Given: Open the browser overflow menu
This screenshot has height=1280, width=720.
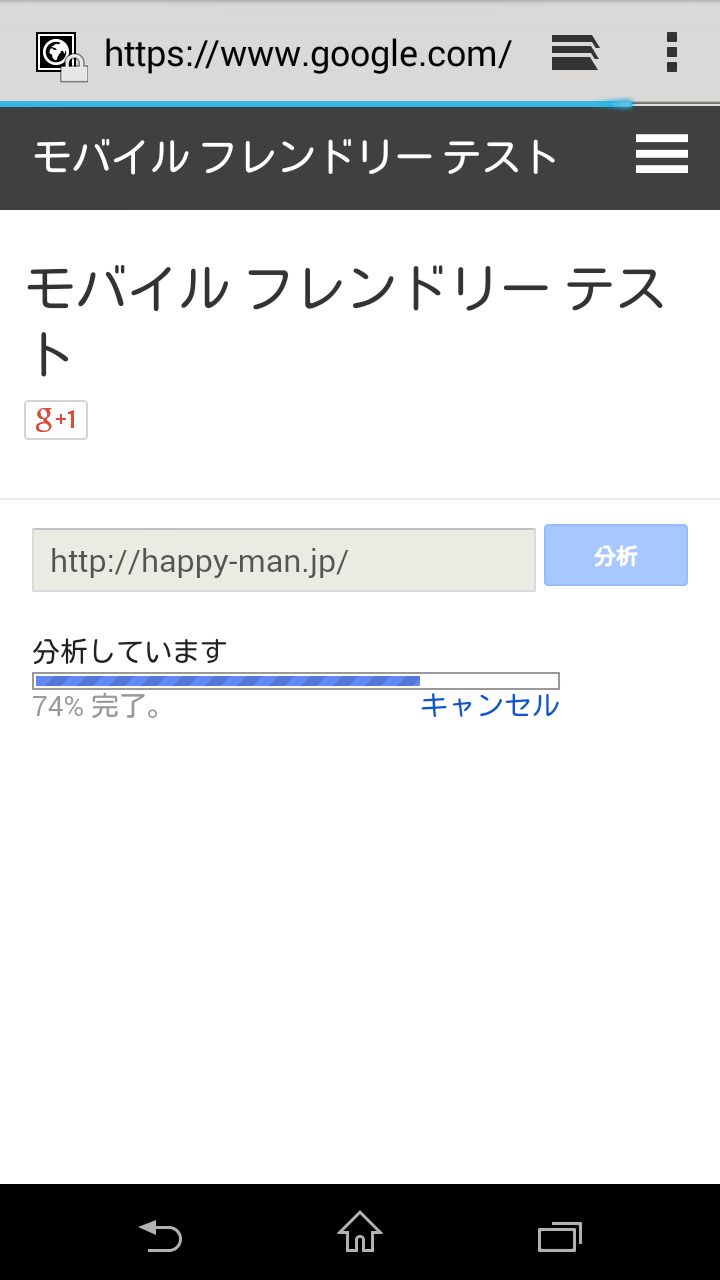Looking at the screenshot, I should pyautogui.click(x=672, y=52).
